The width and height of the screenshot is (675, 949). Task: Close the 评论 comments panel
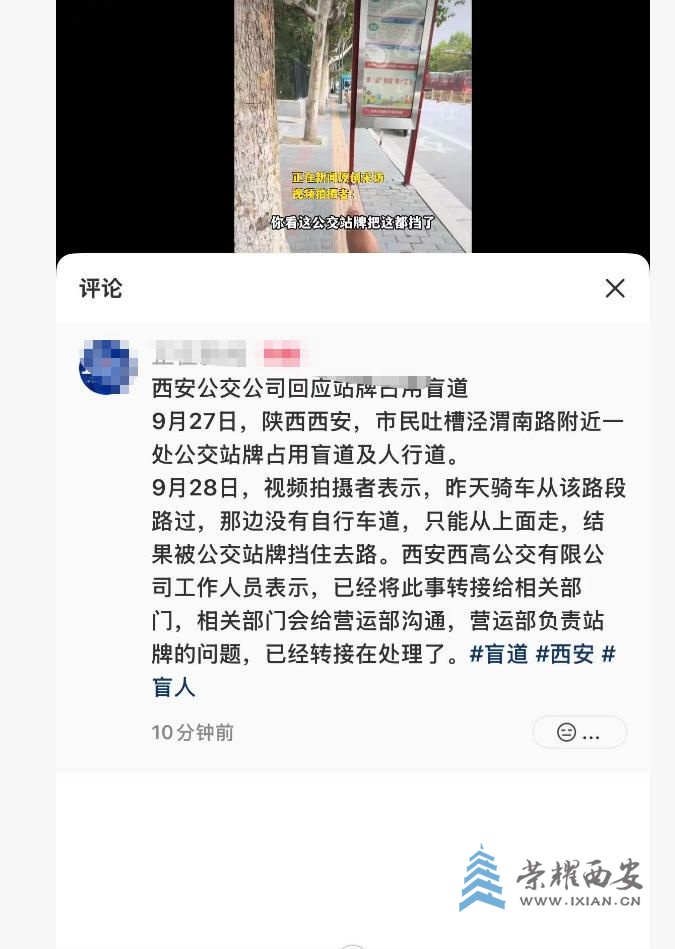614,289
